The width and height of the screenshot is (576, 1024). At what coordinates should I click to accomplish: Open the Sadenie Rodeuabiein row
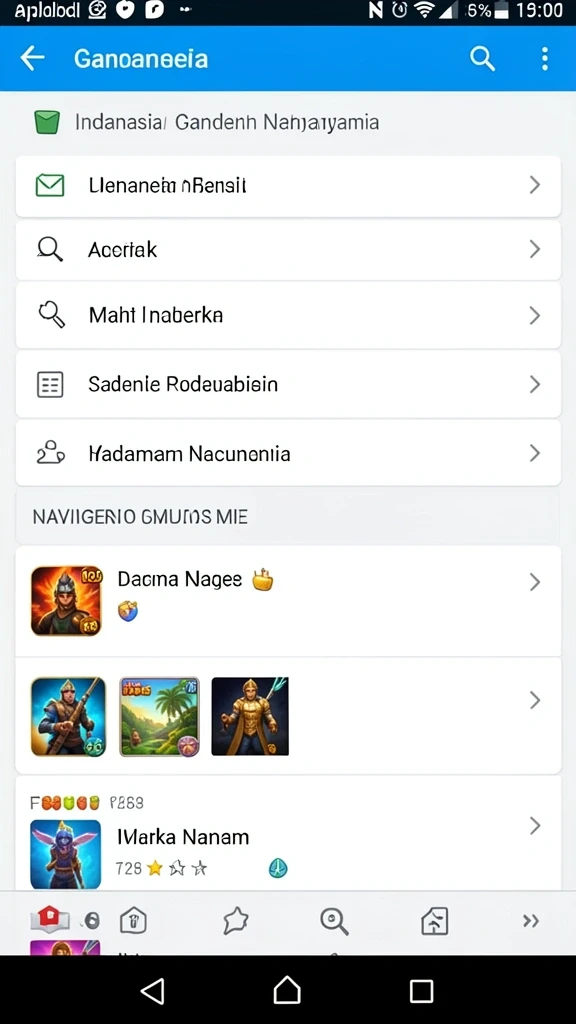[288, 384]
